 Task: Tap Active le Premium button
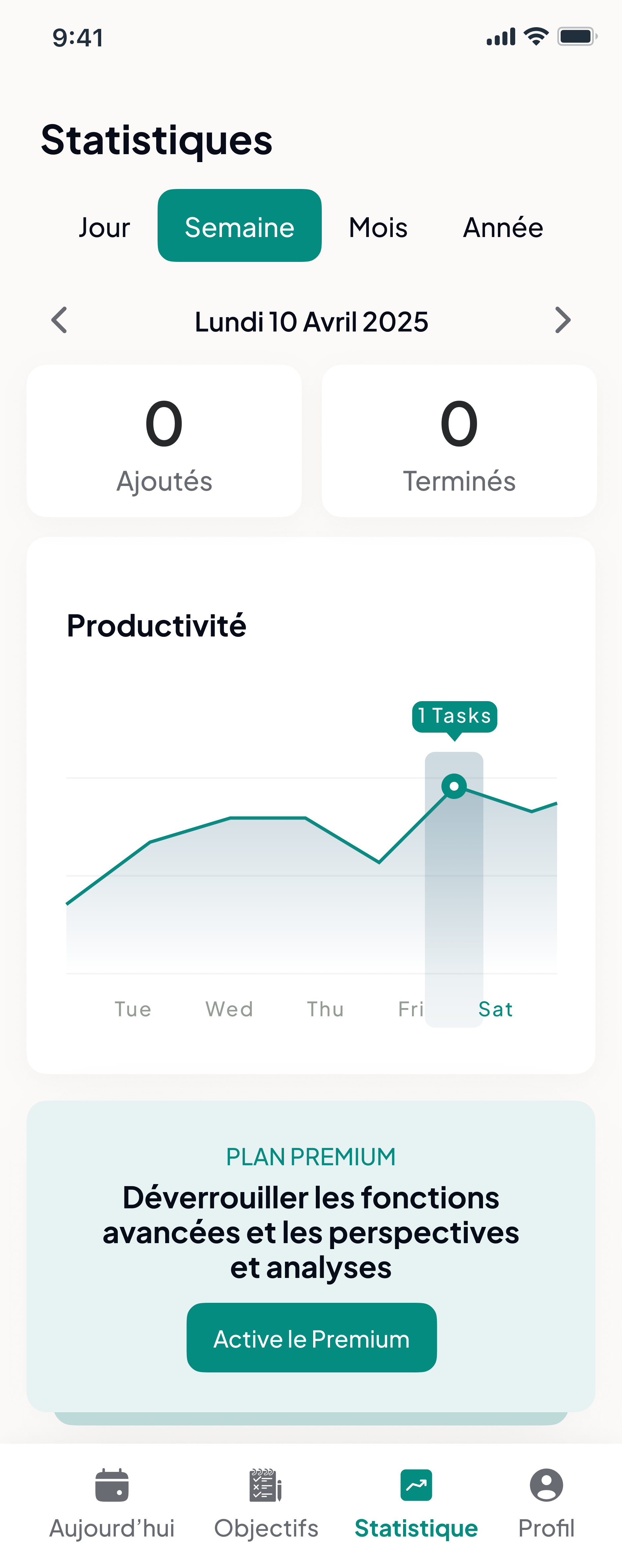click(x=311, y=1338)
